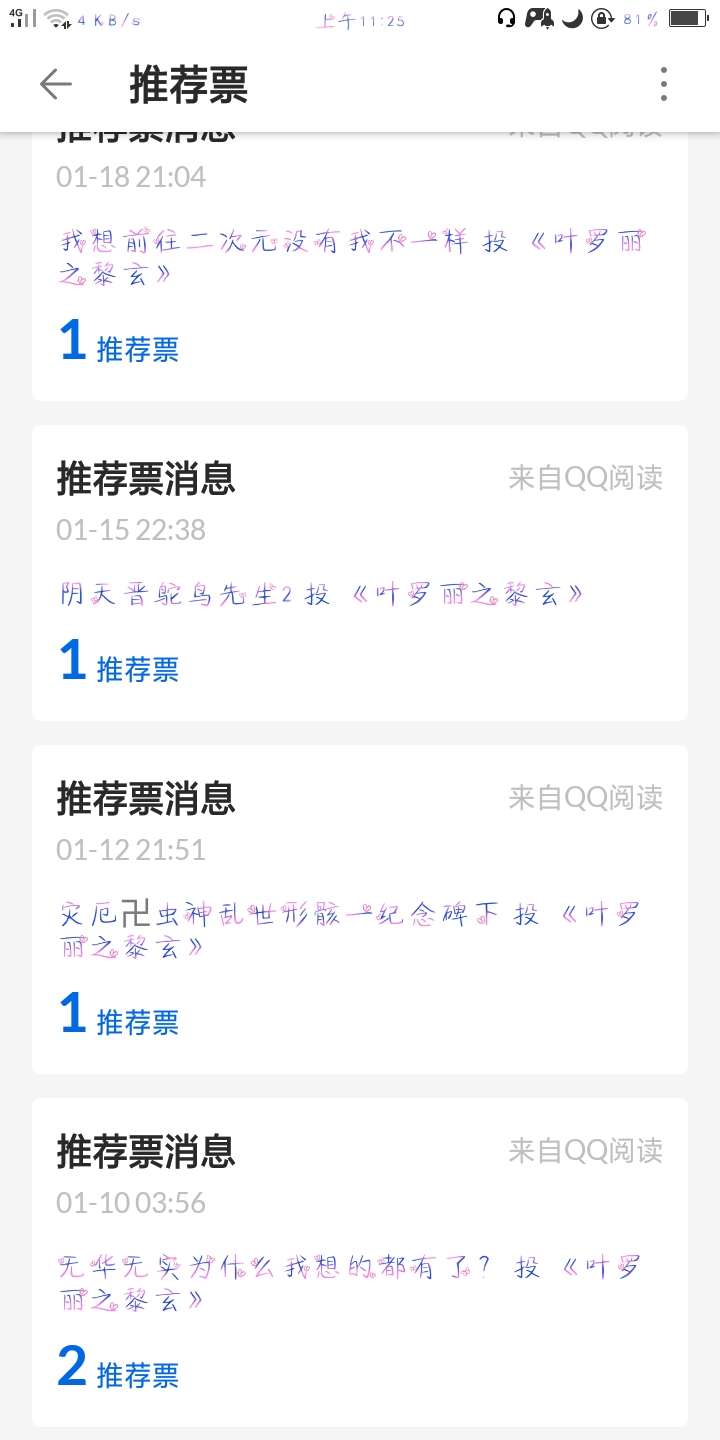Open the three-dot overflow menu
Image resolution: width=720 pixels, height=1440 pixels.
663,84
